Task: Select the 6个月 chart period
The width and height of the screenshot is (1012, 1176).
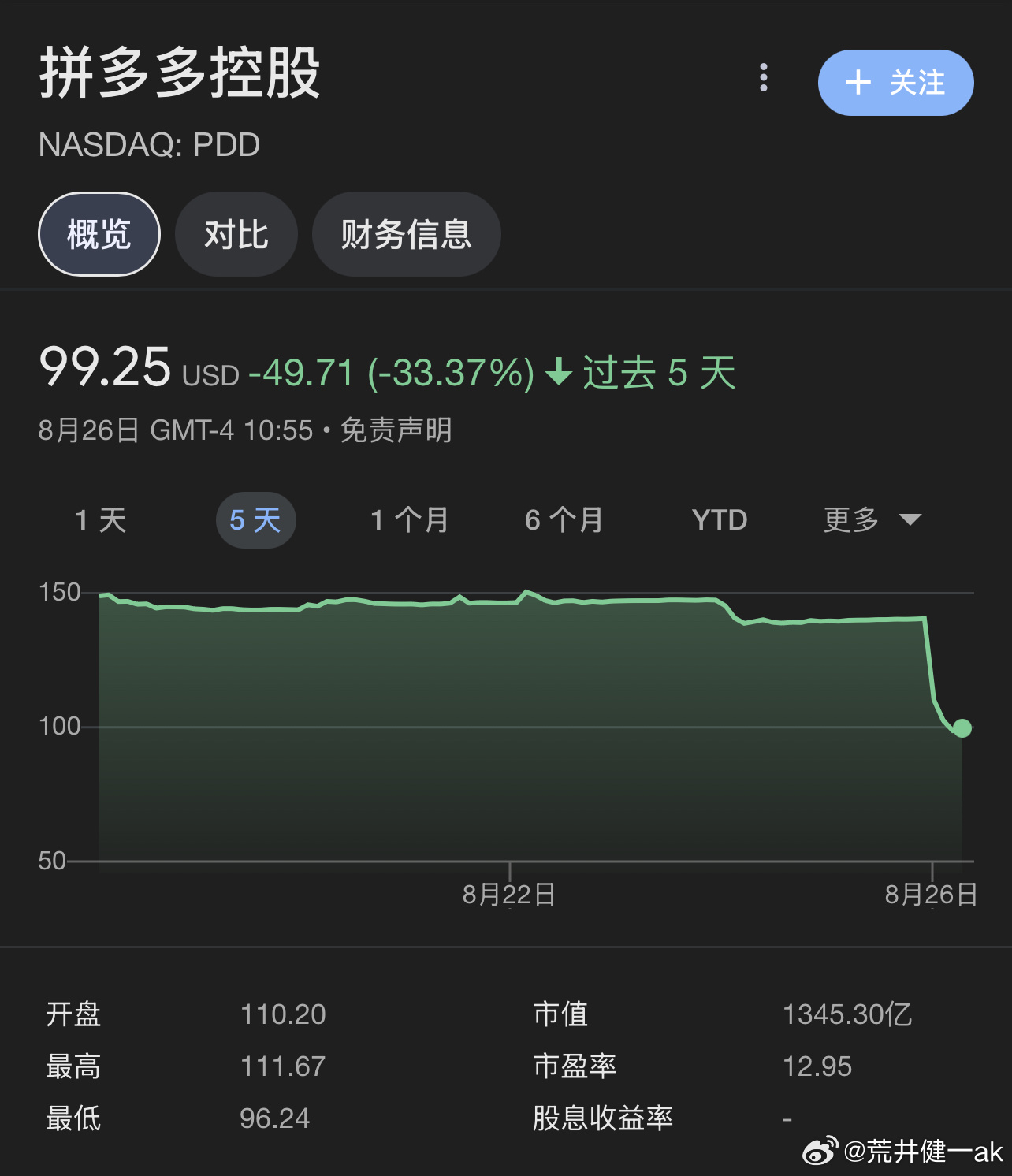Action: (x=564, y=520)
